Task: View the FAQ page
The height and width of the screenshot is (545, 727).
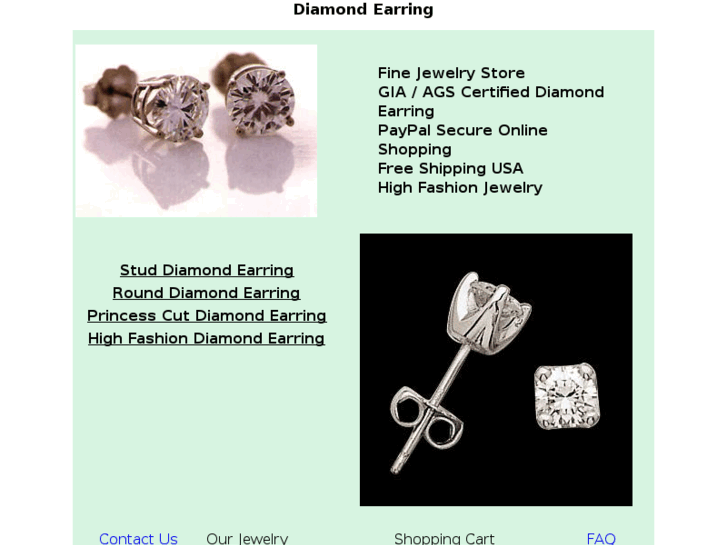Action: 600,538
